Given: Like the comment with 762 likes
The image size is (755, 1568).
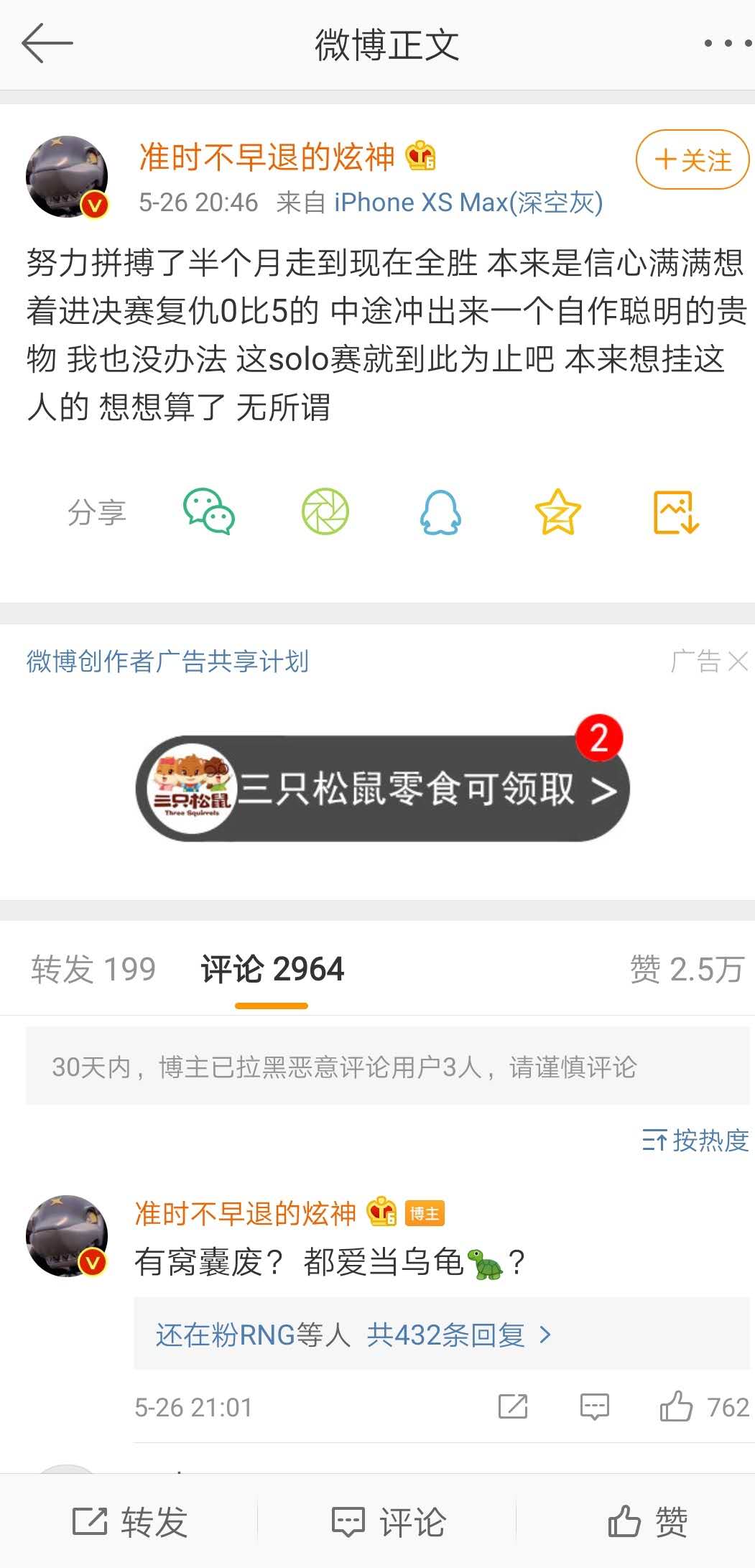Looking at the screenshot, I should (x=677, y=1407).
